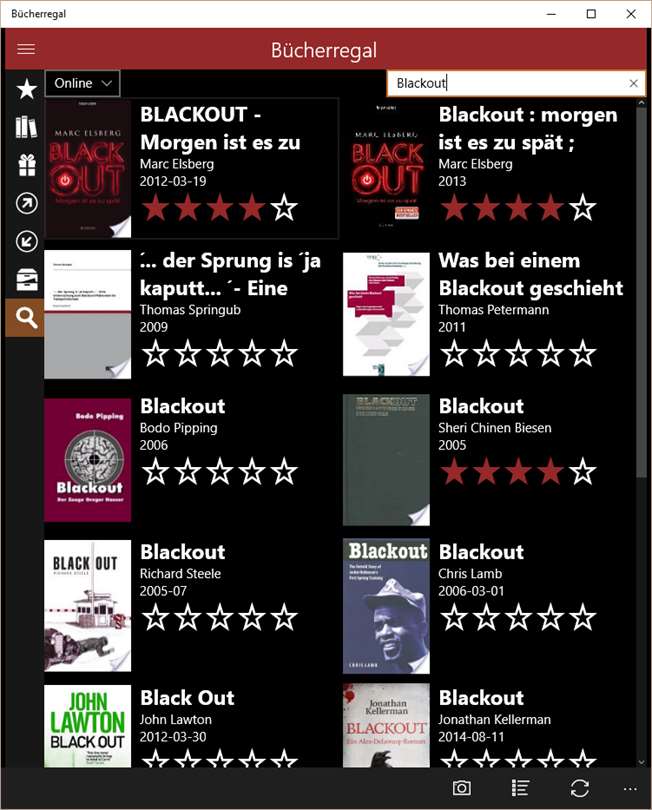Open the favorites star section

coord(26,90)
